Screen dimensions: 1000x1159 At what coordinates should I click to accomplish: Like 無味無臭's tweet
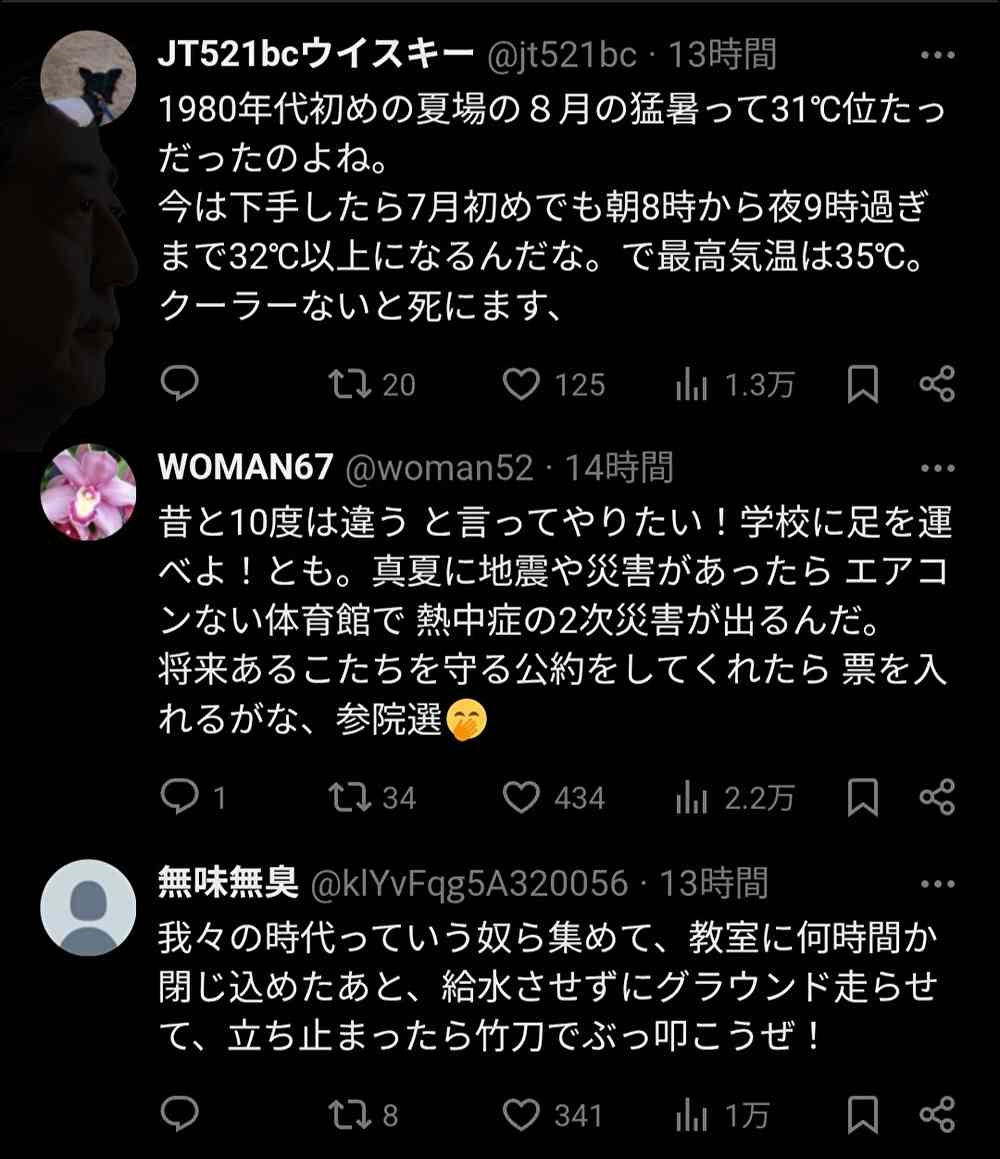click(x=520, y=1114)
